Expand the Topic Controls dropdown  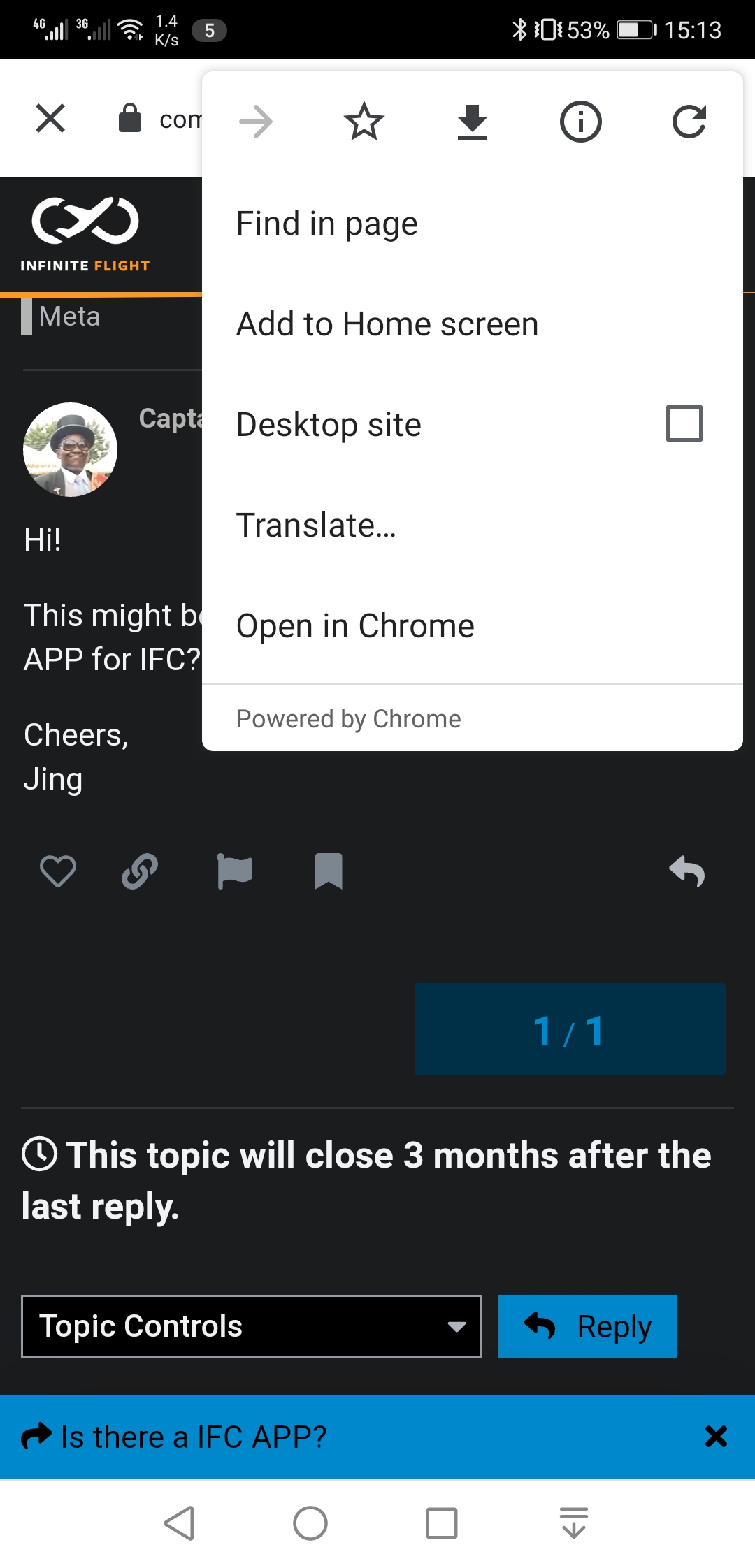(x=252, y=1326)
